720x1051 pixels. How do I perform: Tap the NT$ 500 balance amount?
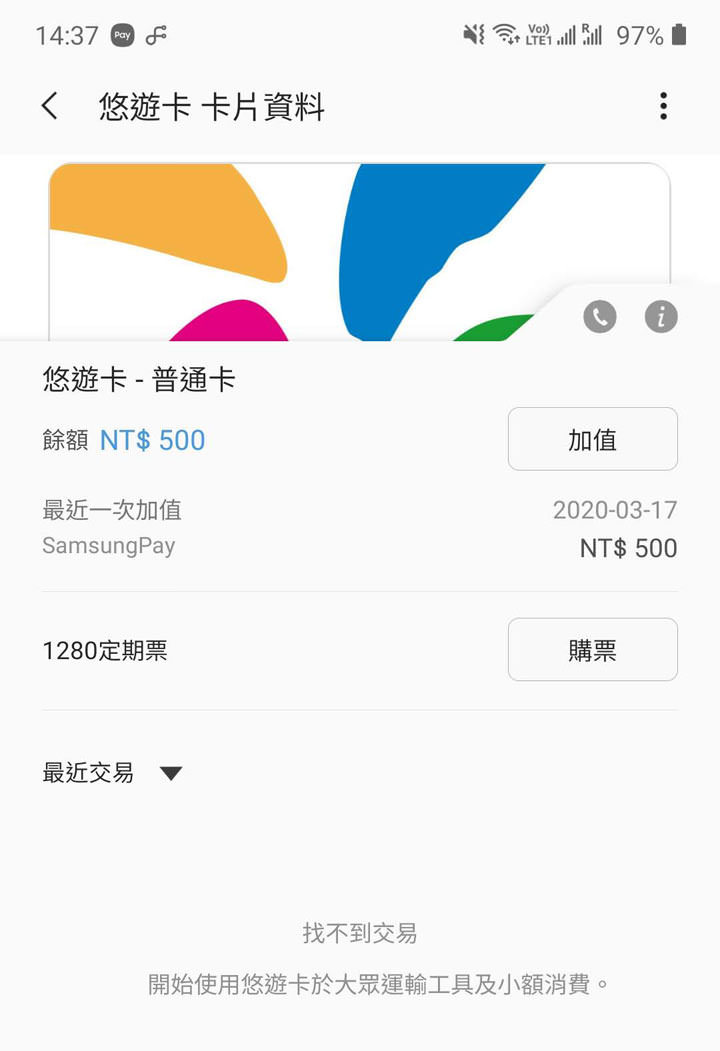tap(151, 440)
